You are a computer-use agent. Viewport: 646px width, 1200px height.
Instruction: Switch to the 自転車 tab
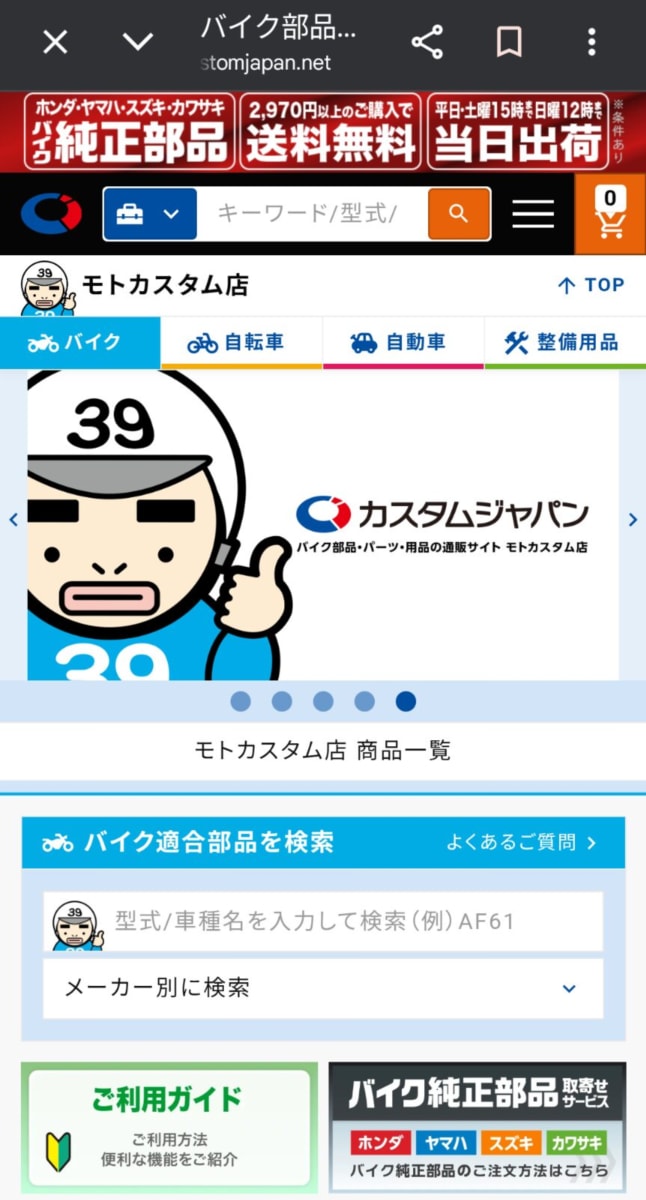point(241,343)
